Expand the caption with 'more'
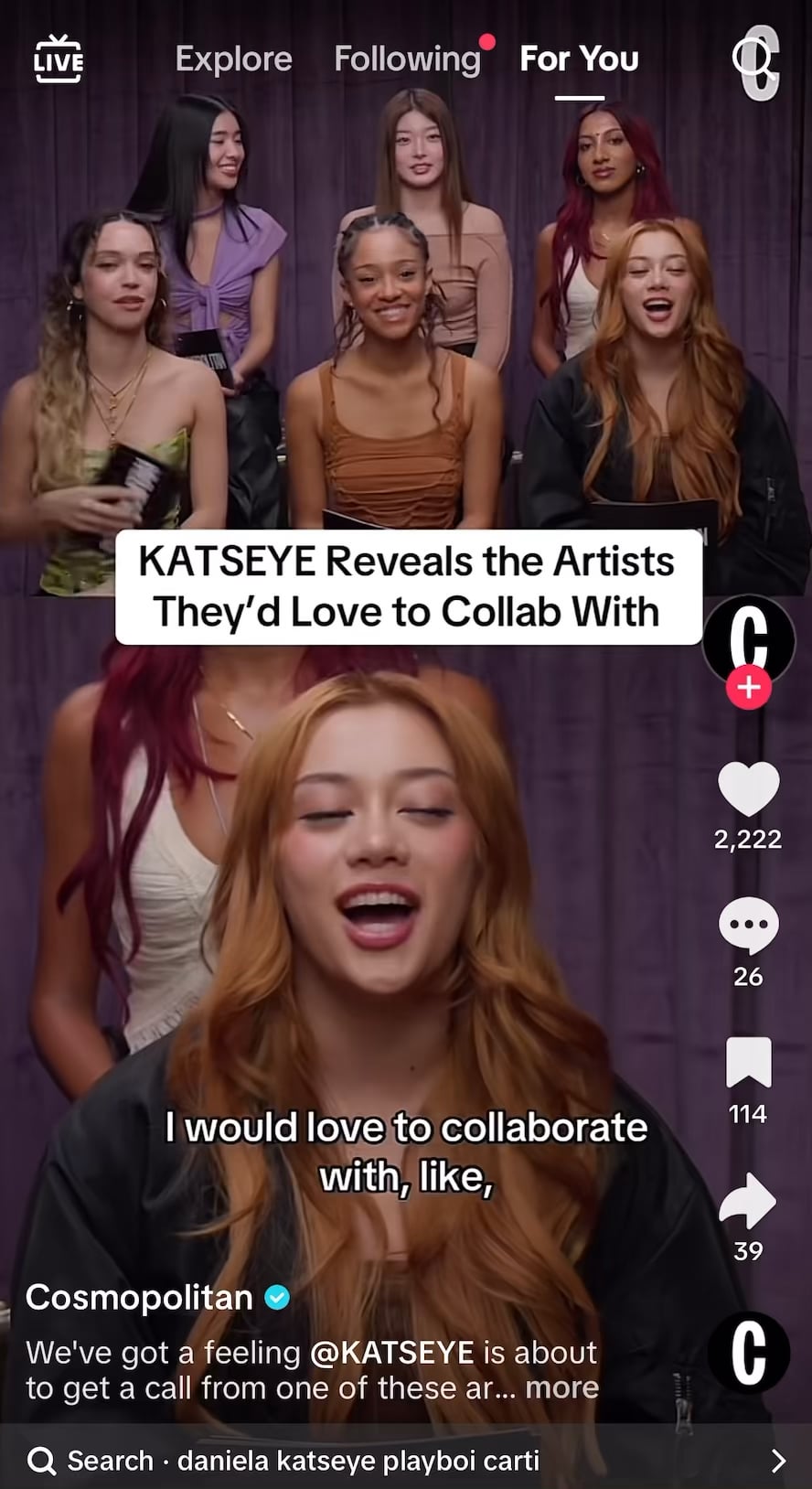Image resolution: width=812 pixels, height=1489 pixels. point(561,1387)
